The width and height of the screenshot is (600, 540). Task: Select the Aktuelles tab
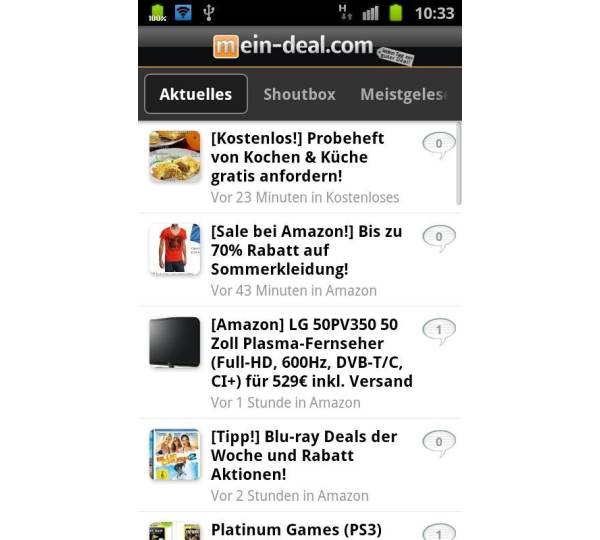coord(195,94)
